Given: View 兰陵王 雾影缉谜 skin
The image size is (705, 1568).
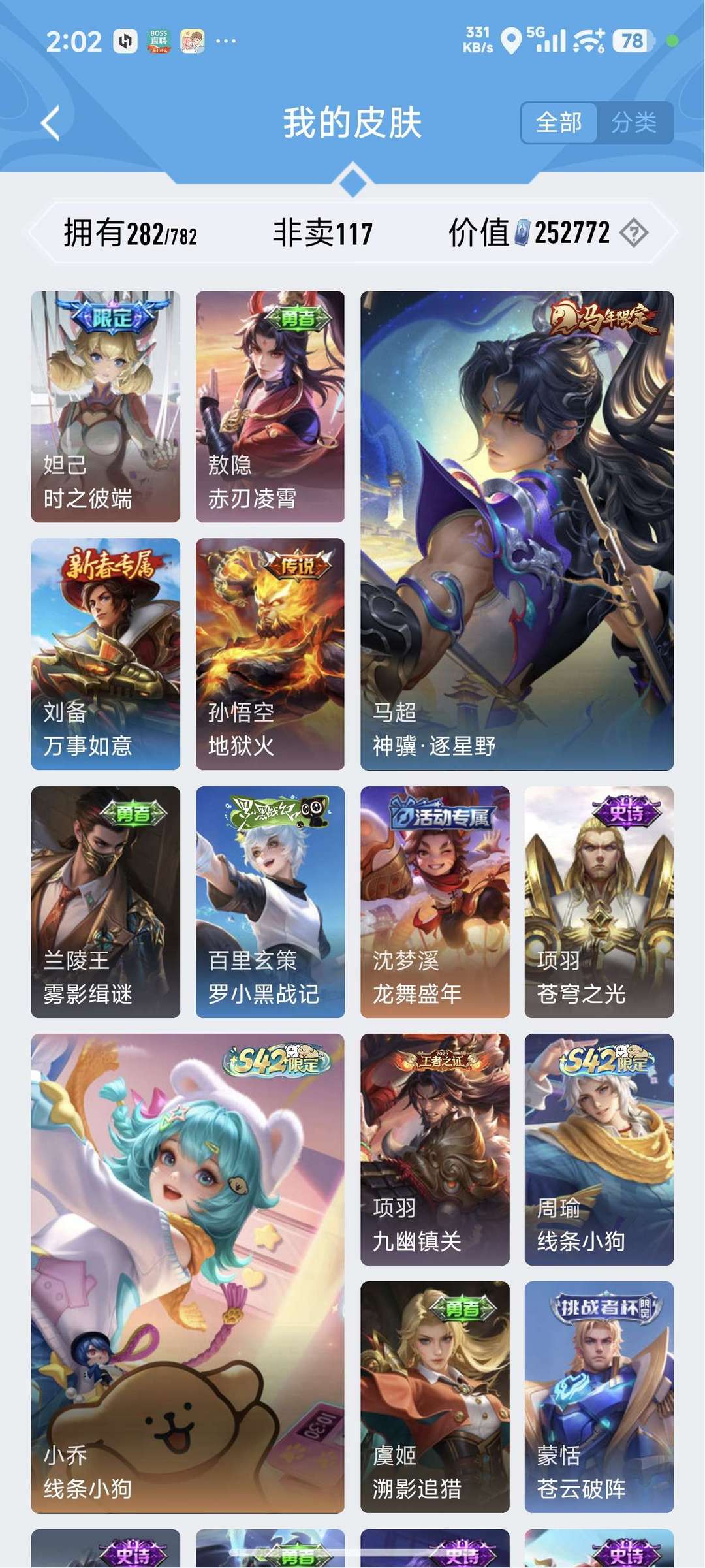Looking at the screenshot, I should pos(106,902).
